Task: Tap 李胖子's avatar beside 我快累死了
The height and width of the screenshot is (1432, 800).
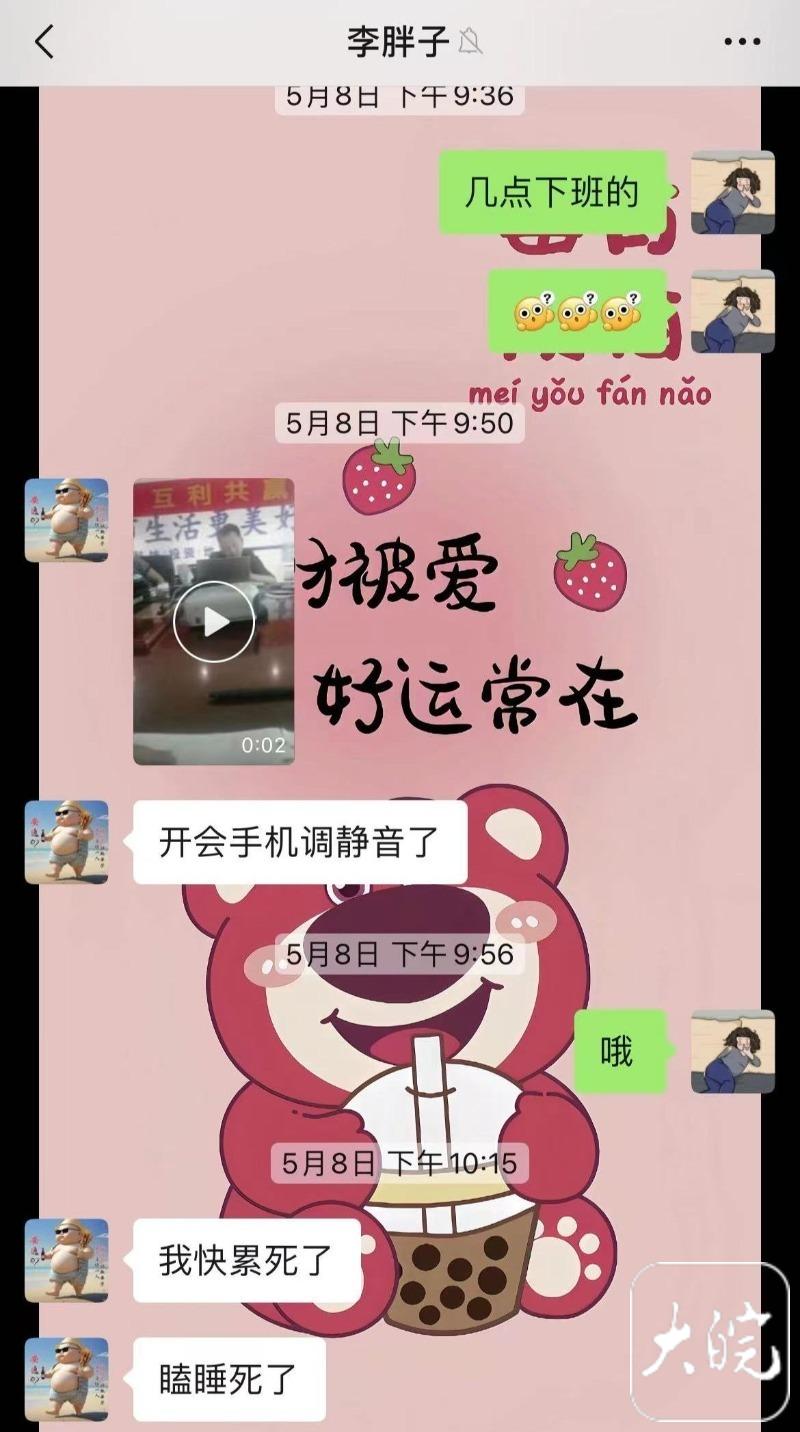Action: [x=66, y=1260]
